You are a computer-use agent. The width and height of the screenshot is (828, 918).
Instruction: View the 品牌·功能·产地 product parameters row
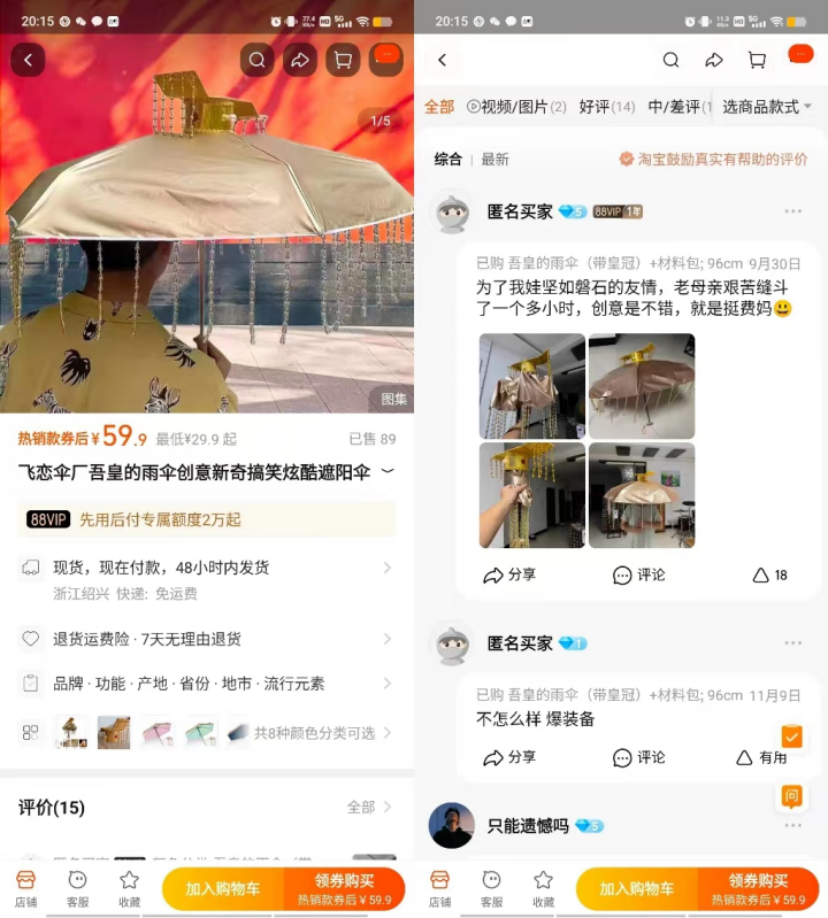pyautogui.click(x=207, y=684)
